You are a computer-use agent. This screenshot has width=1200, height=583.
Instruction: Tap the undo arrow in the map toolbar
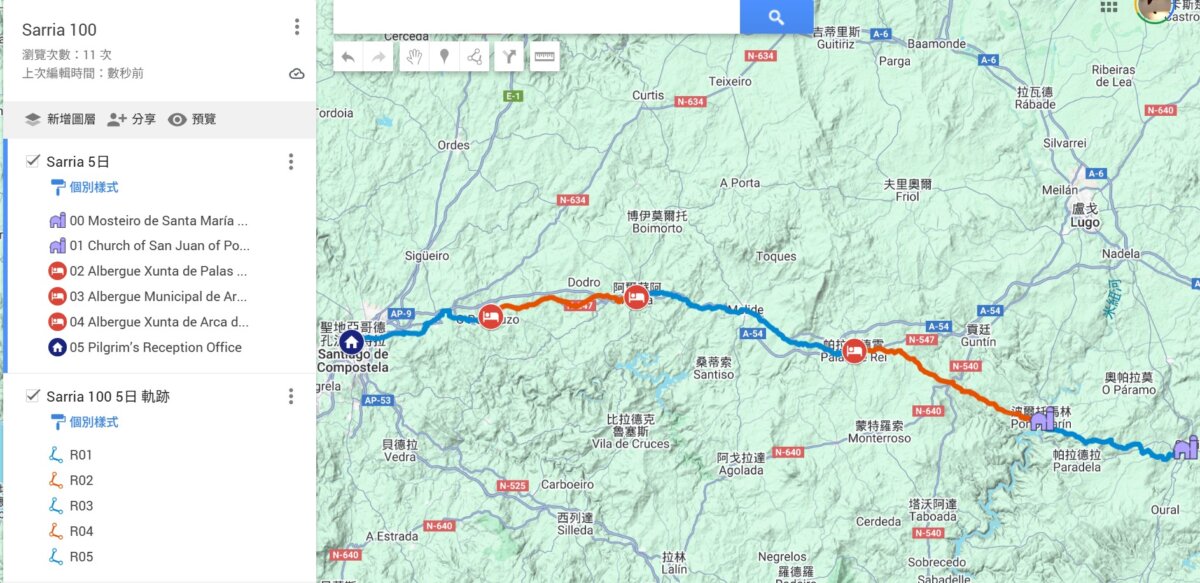[x=348, y=57]
